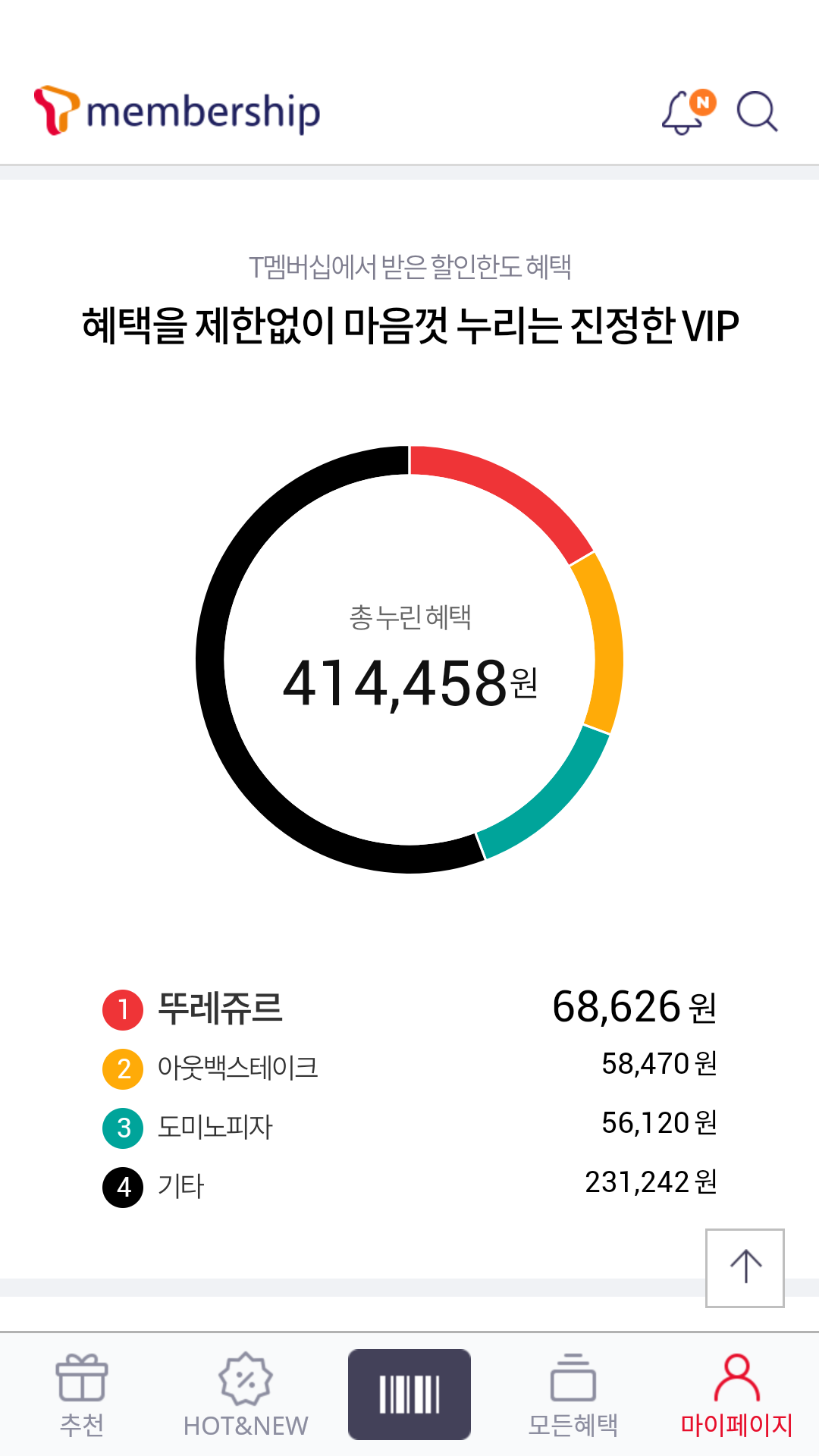
Task: Open the search icon
Action: 757,112
